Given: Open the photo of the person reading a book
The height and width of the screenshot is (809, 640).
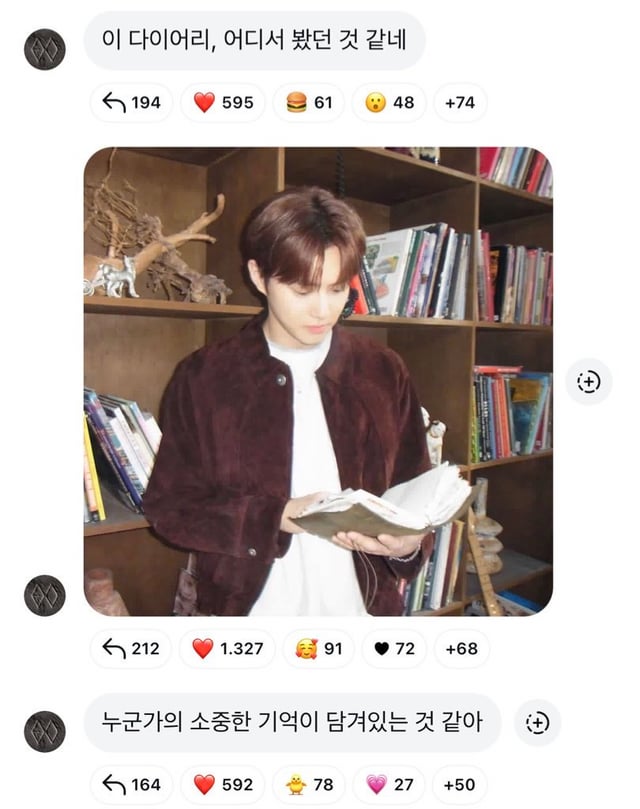Looking at the screenshot, I should click(x=318, y=381).
